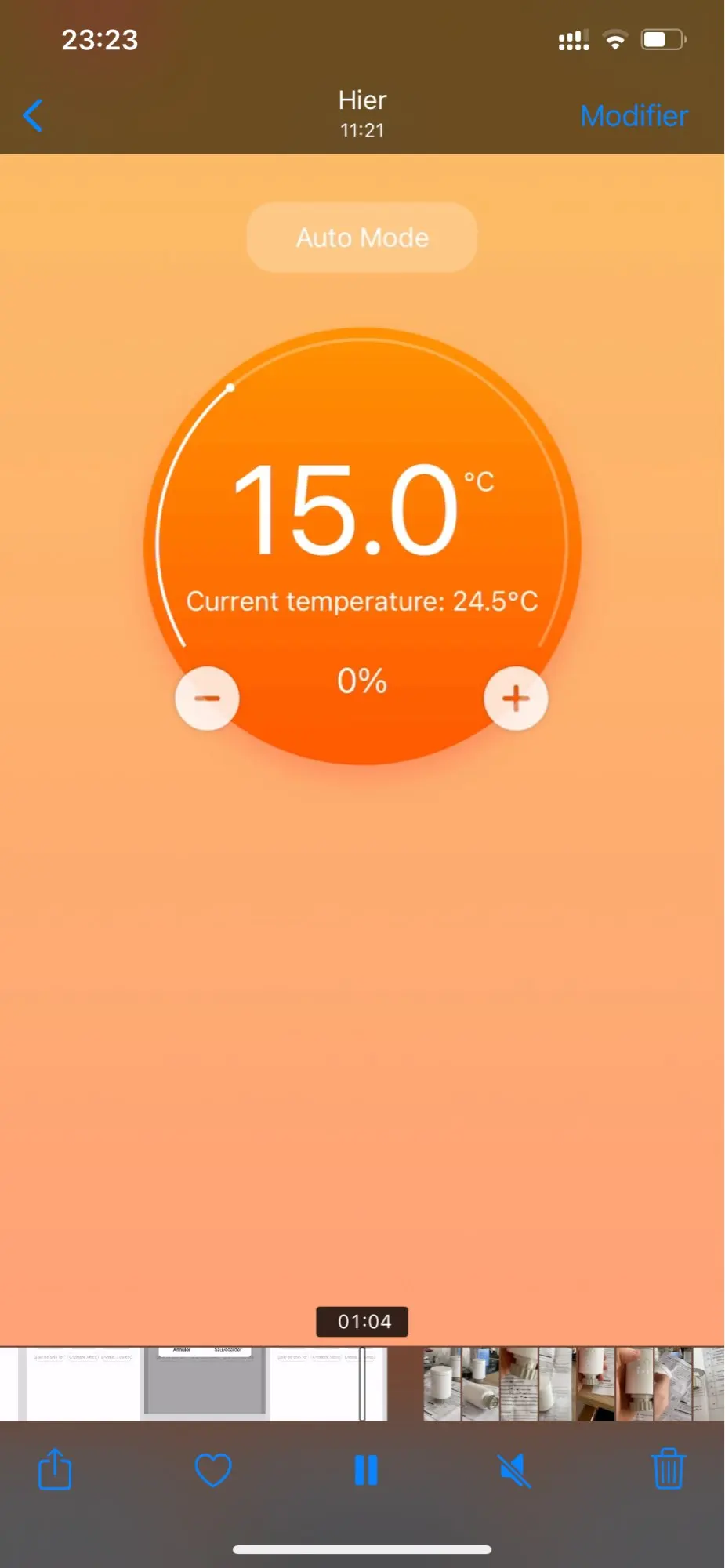Image resolution: width=725 pixels, height=1568 pixels.
Task: Tap Modifier to edit the video
Action: coord(633,116)
